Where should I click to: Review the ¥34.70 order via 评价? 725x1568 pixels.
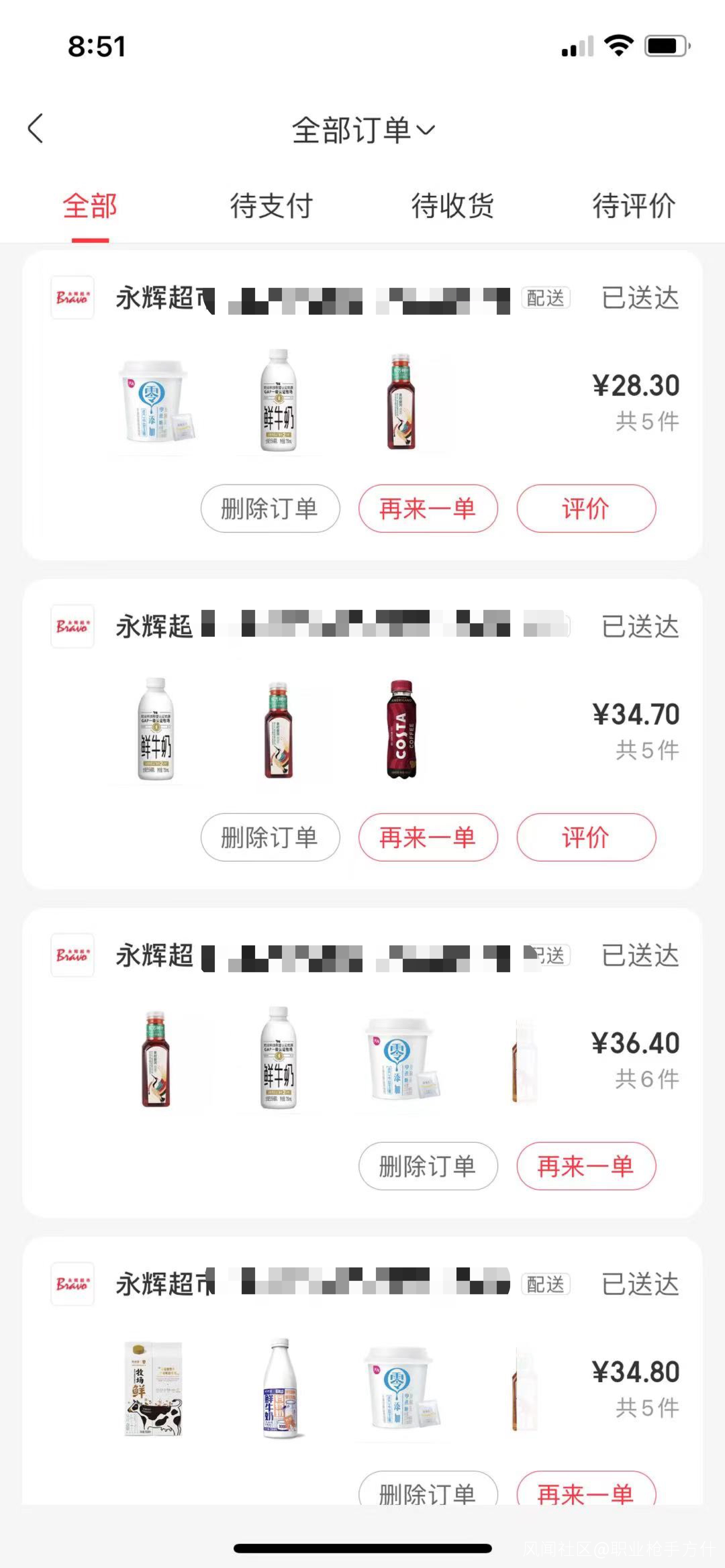pos(585,837)
